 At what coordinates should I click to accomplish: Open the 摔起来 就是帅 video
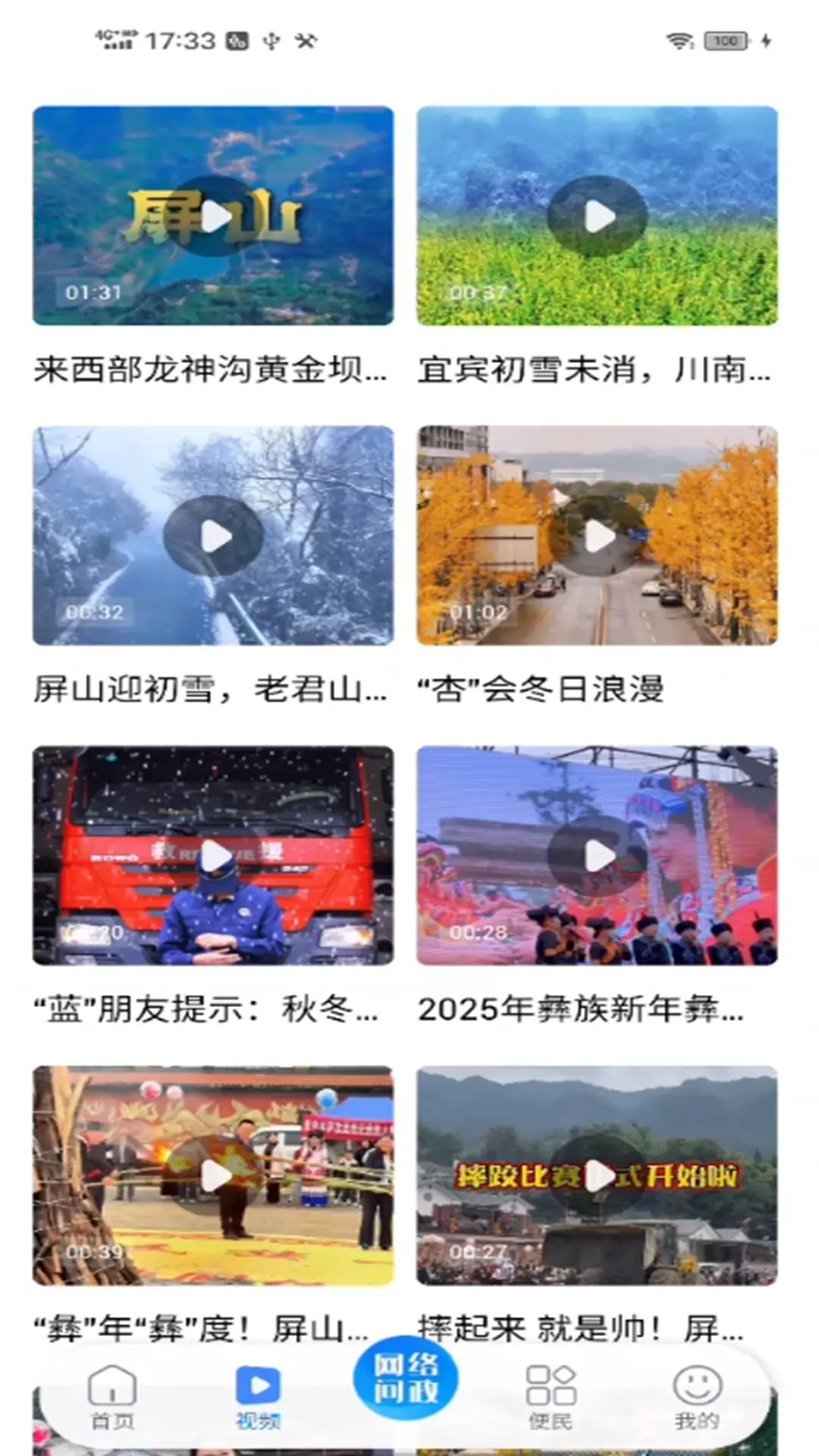pyautogui.click(x=597, y=1176)
